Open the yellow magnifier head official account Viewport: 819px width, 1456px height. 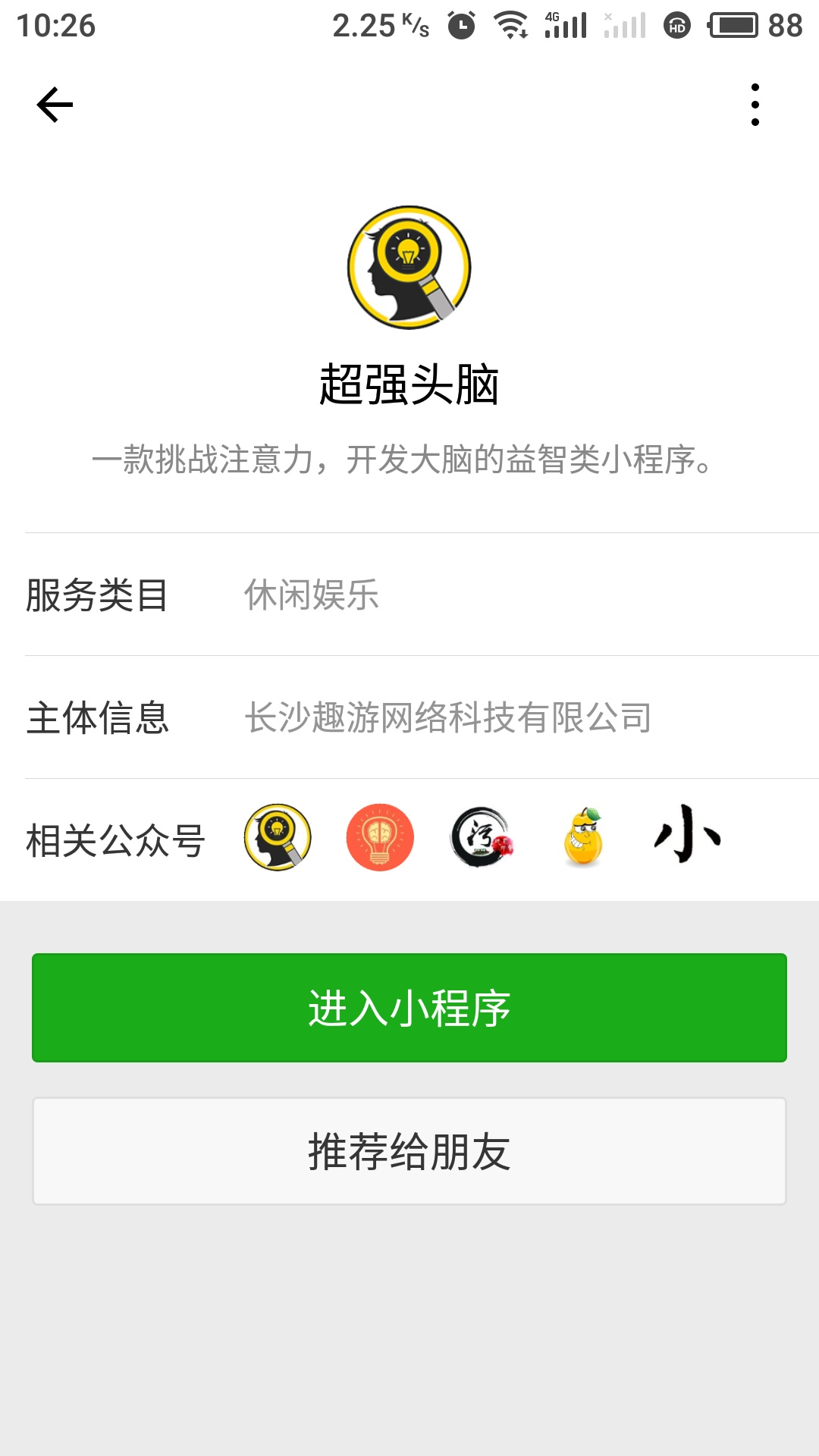[x=278, y=837]
